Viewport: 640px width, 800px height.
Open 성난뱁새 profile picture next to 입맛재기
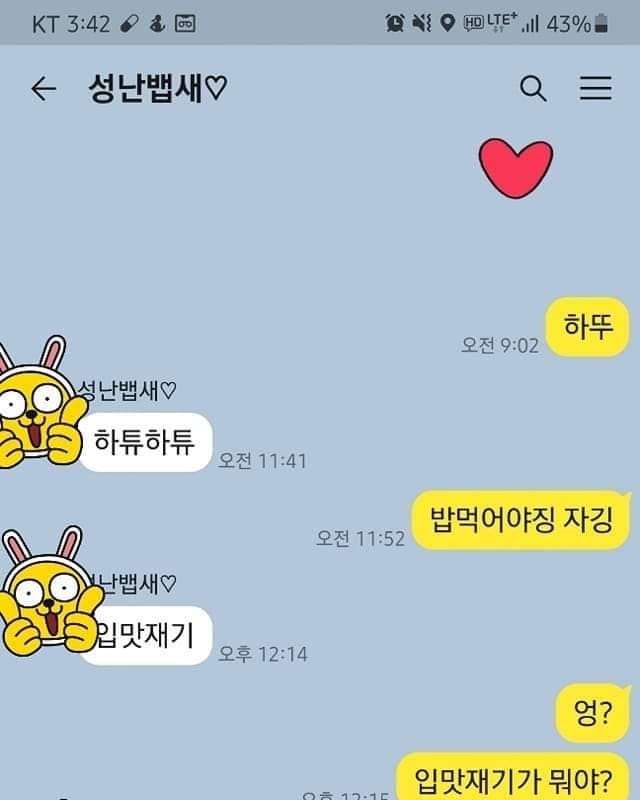(40, 600)
